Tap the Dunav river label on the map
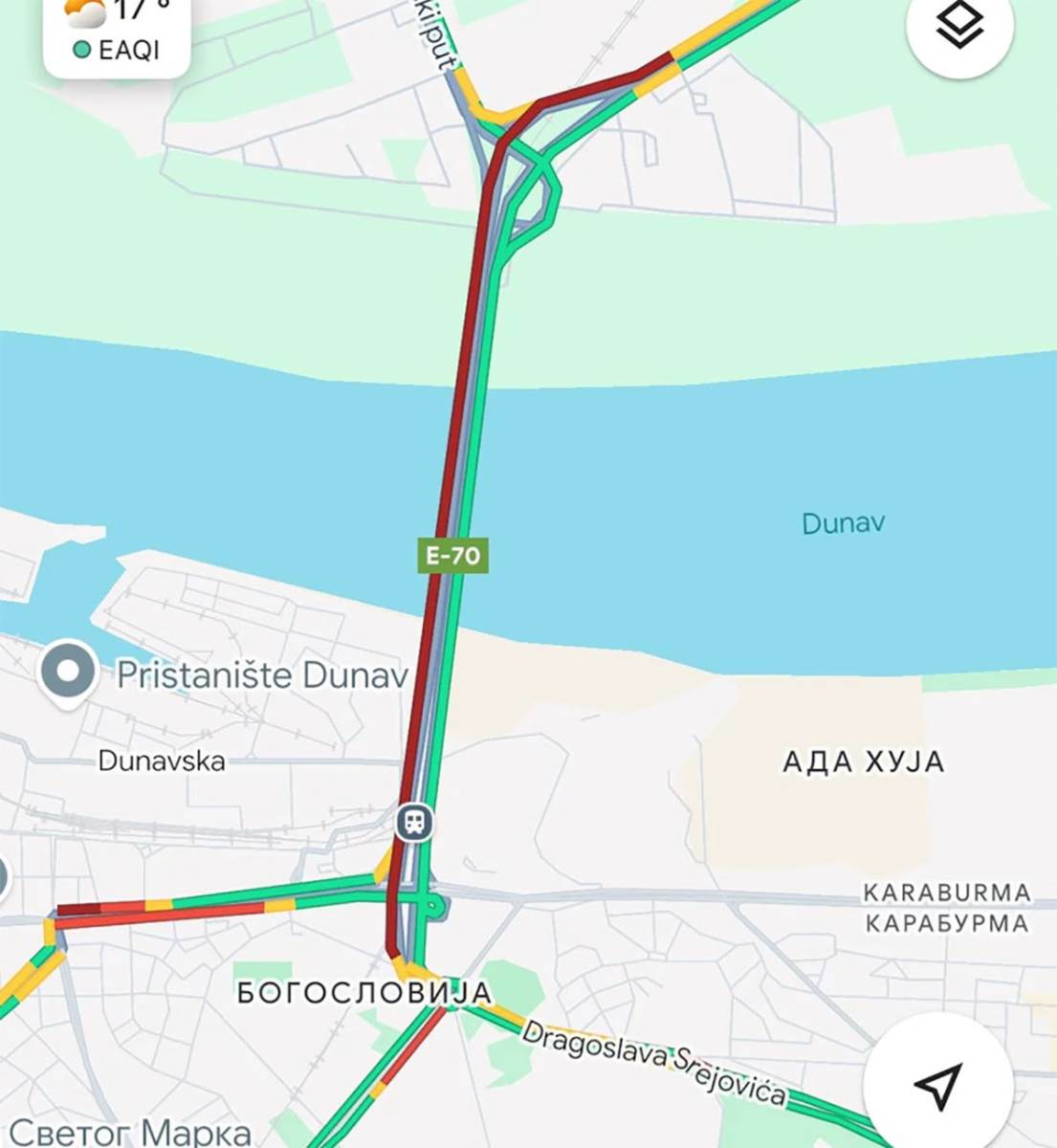The image size is (1057, 1148). (843, 521)
